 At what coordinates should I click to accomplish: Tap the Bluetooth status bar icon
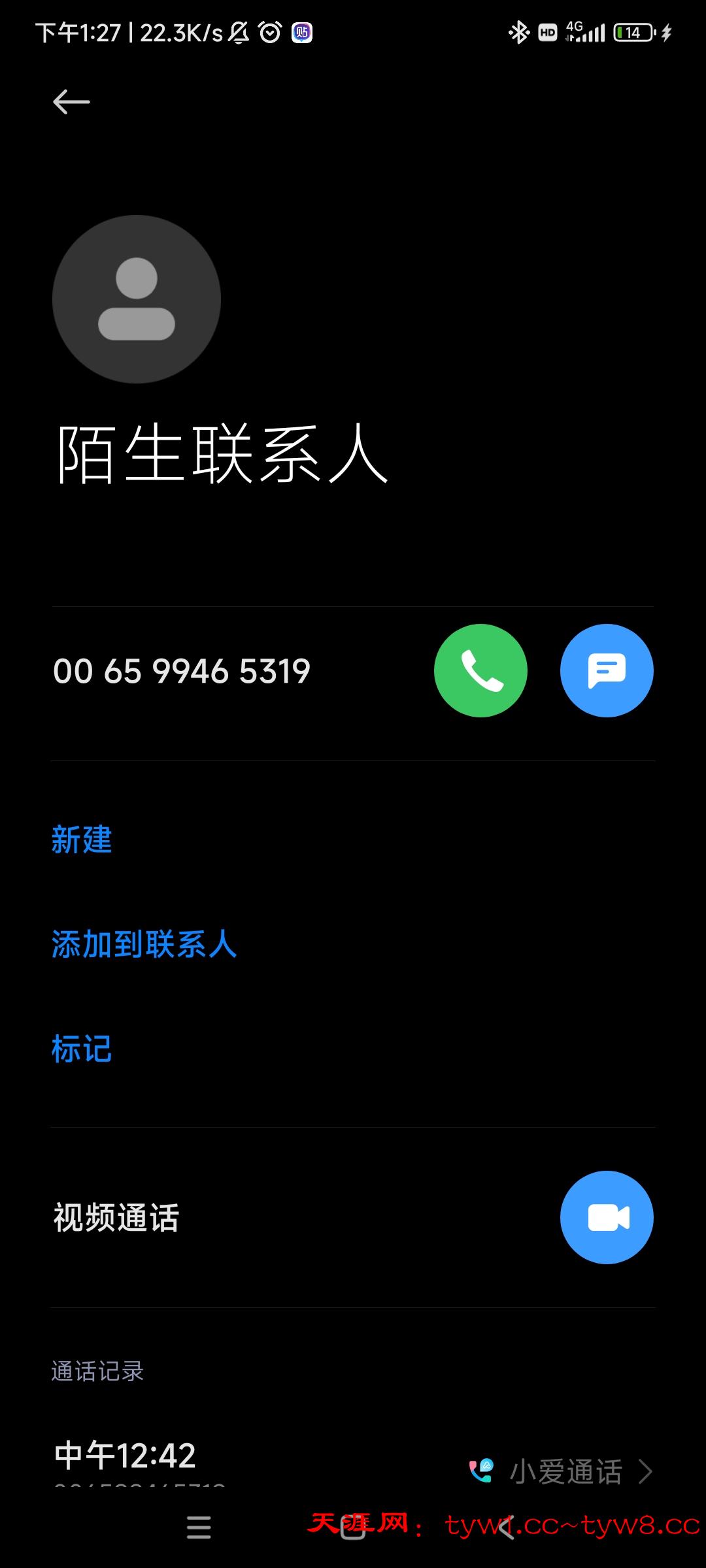point(518,31)
